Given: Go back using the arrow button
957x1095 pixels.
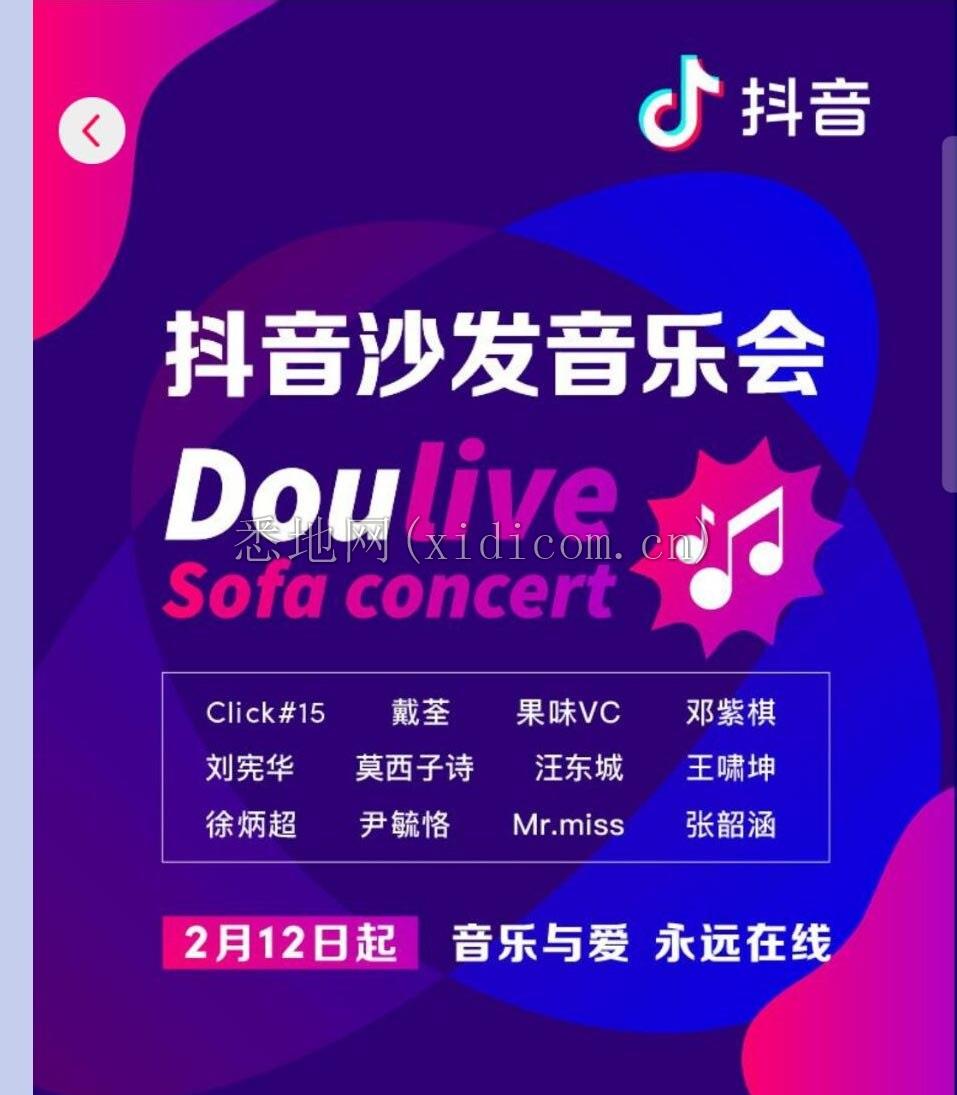Looking at the screenshot, I should tap(92, 131).
